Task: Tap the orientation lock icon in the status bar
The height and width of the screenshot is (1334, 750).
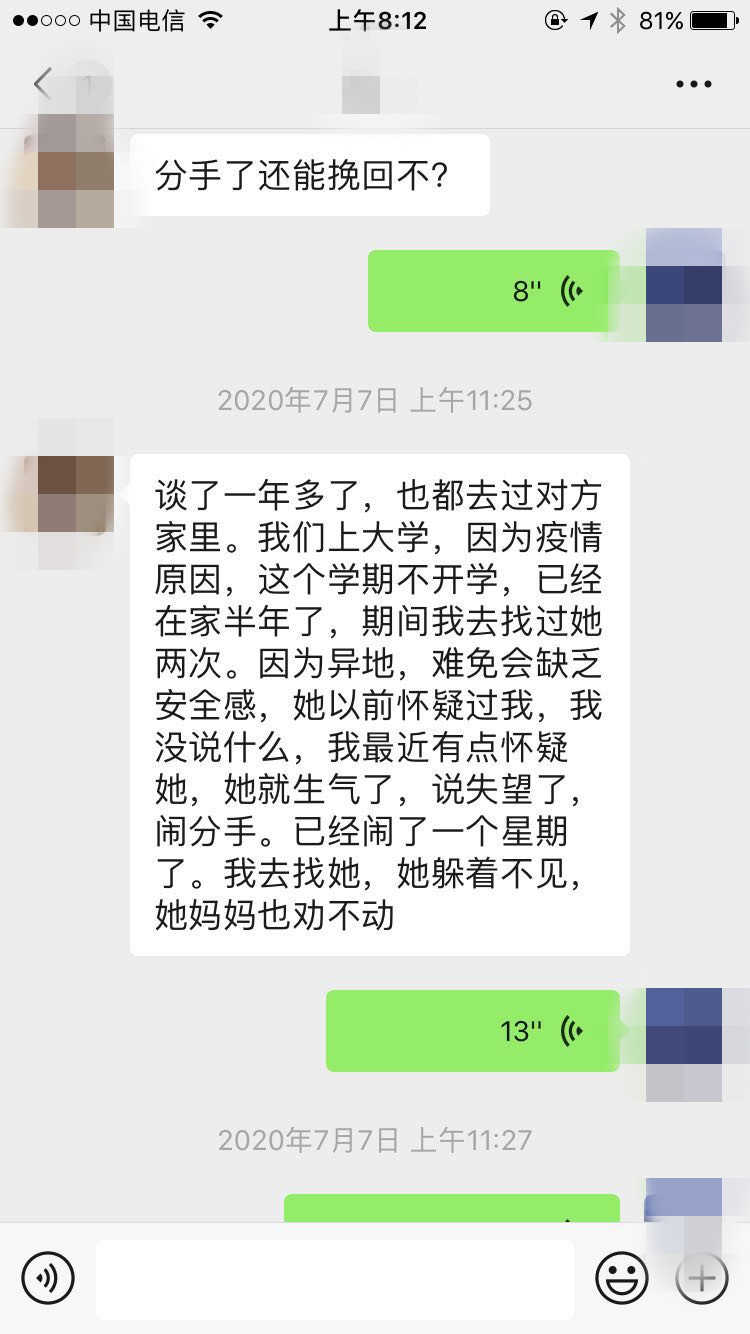Action: coord(553,19)
